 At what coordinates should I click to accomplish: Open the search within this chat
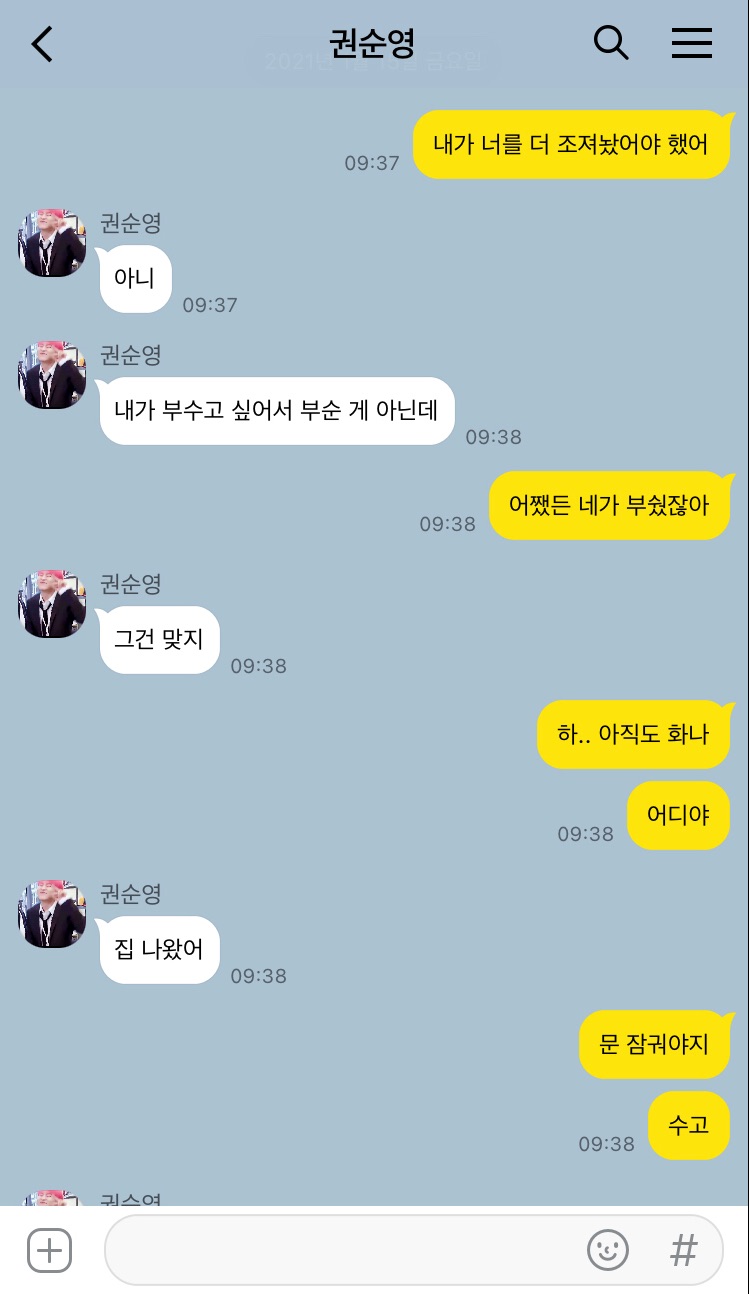point(611,43)
